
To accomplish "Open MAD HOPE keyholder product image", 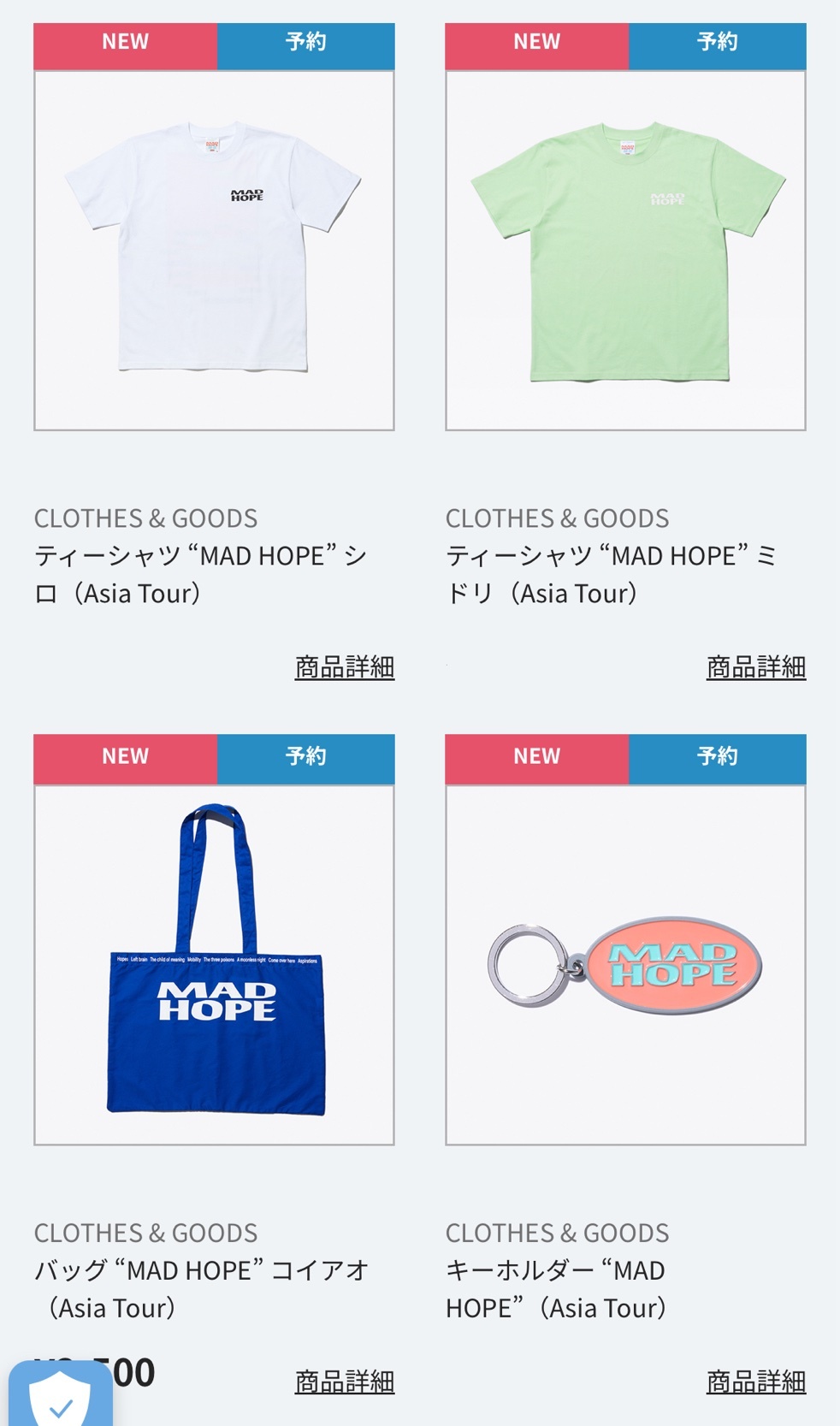I will [625, 964].
